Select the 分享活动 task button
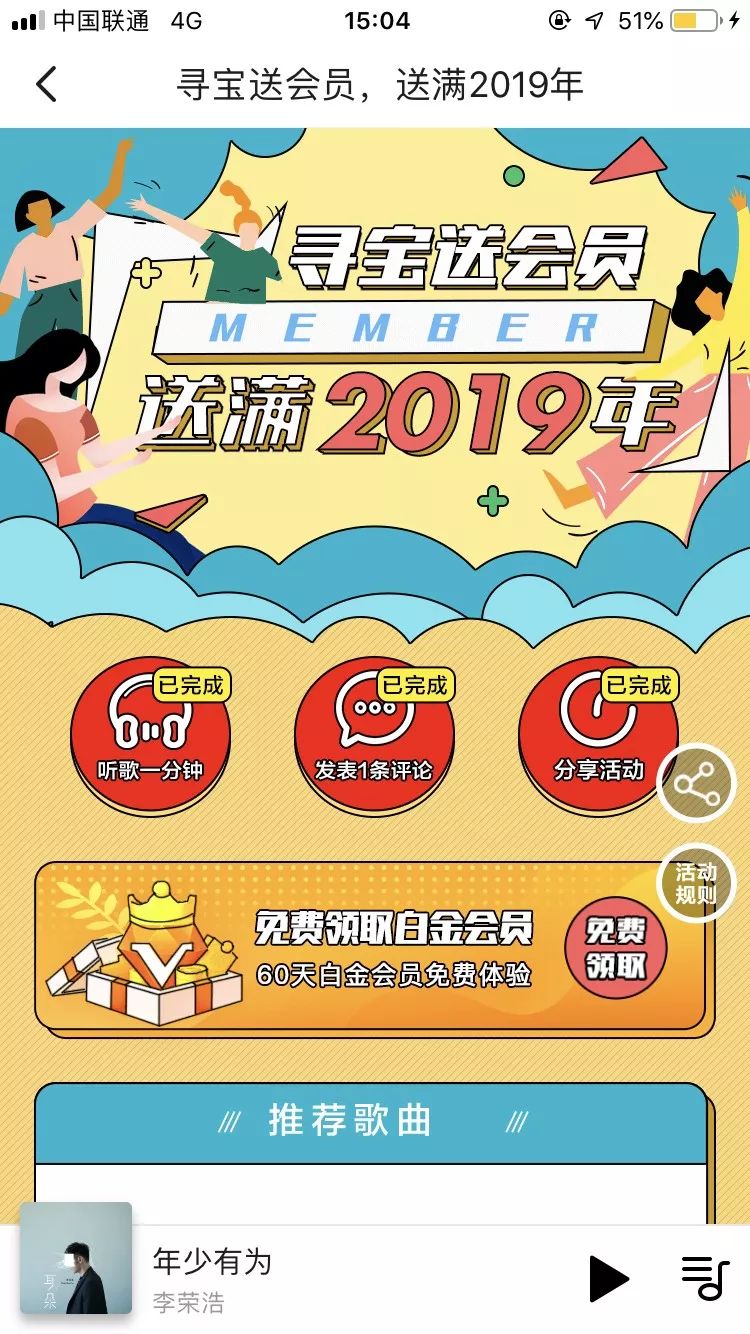The image size is (750, 1334). pyautogui.click(x=596, y=737)
